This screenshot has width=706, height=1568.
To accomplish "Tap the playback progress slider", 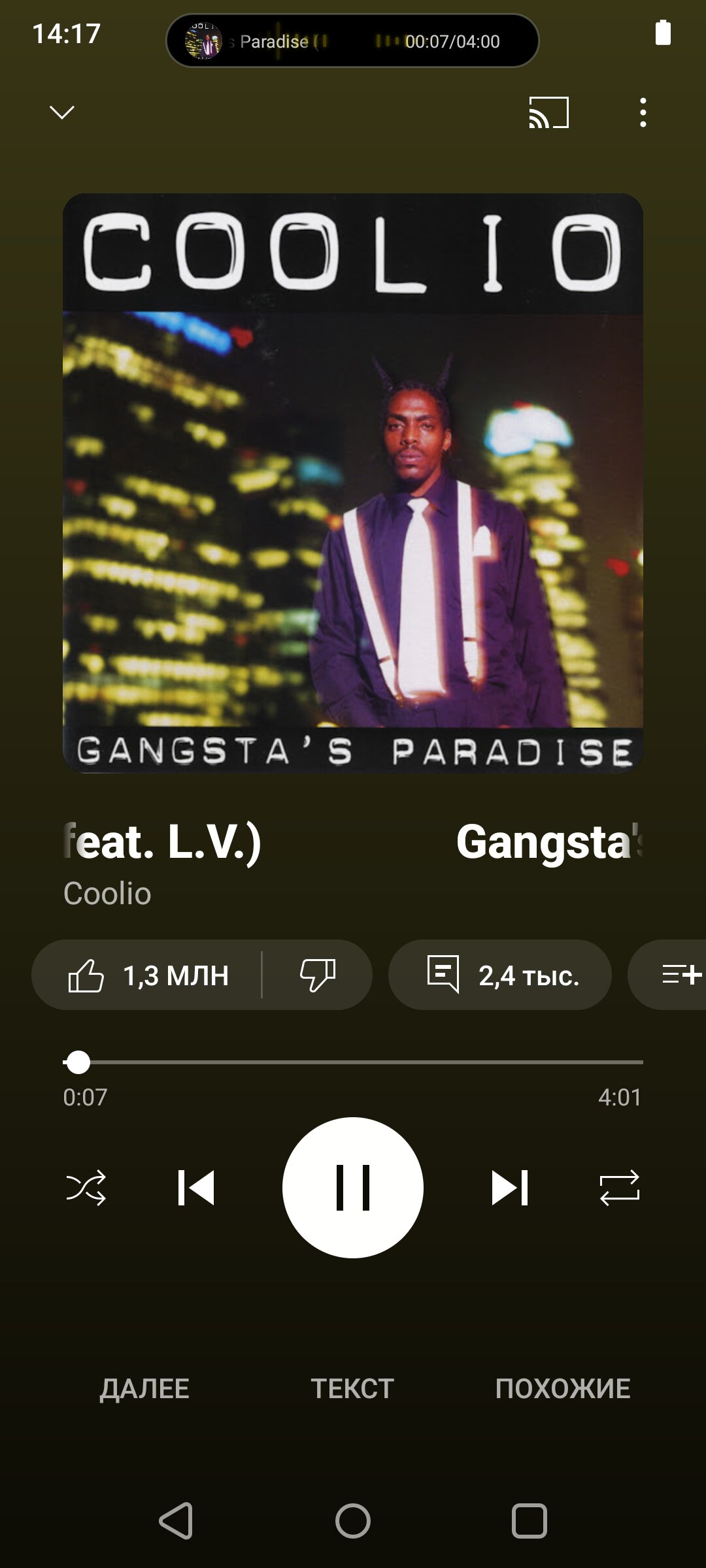I will pos(353,1062).
